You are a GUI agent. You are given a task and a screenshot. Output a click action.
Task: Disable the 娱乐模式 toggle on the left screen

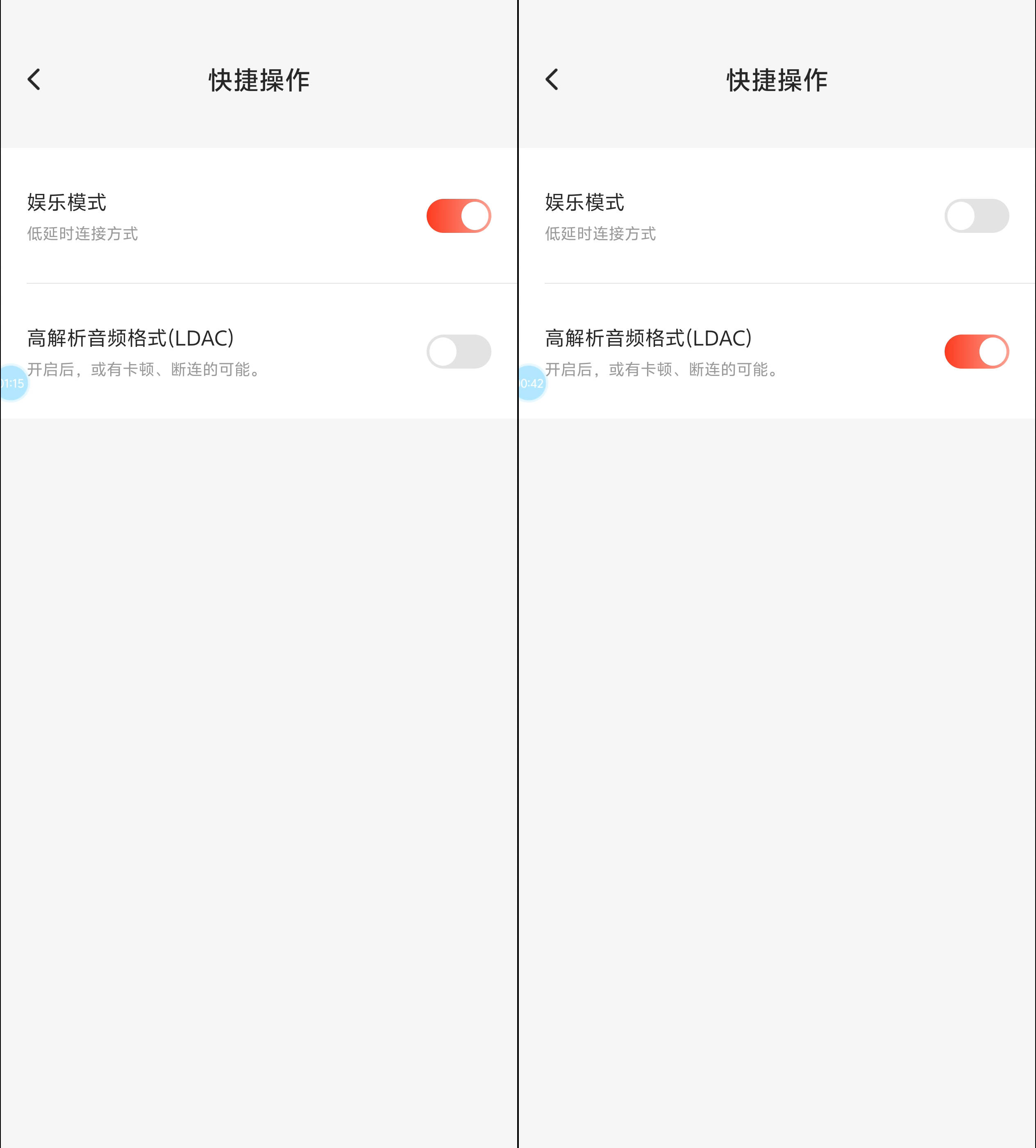click(x=460, y=215)
